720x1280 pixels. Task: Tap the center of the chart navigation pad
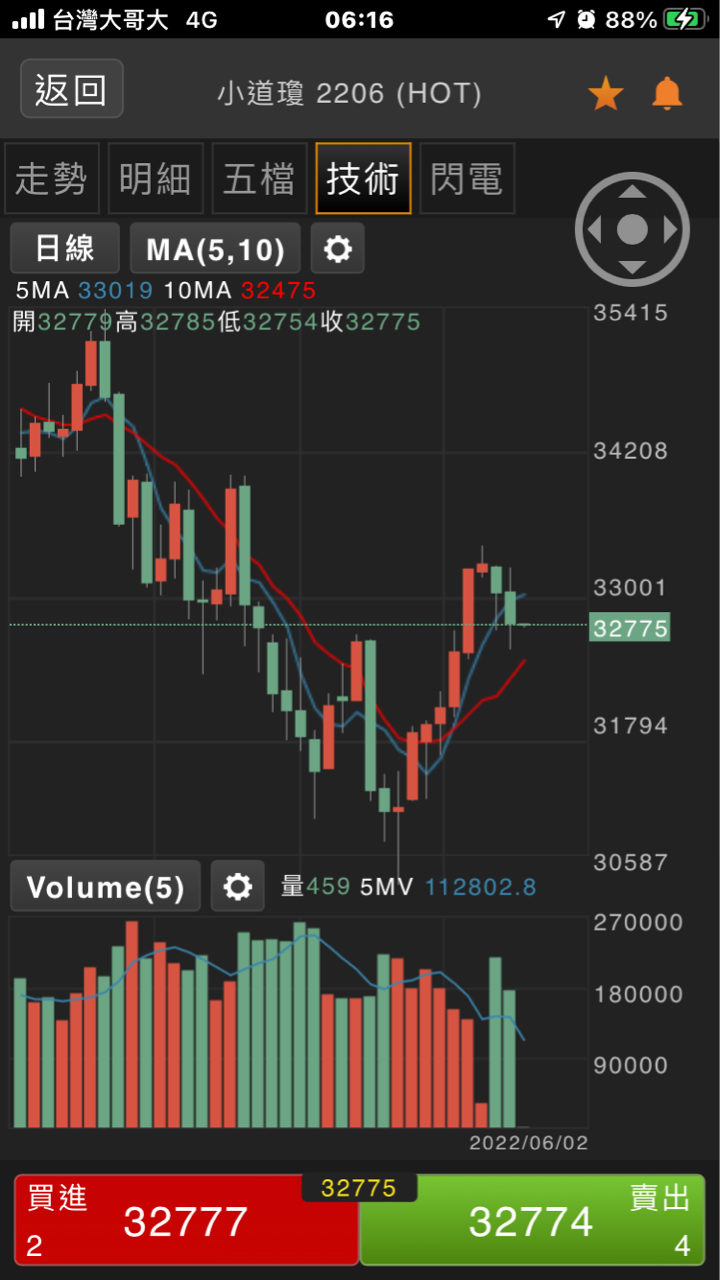(632, 230)
